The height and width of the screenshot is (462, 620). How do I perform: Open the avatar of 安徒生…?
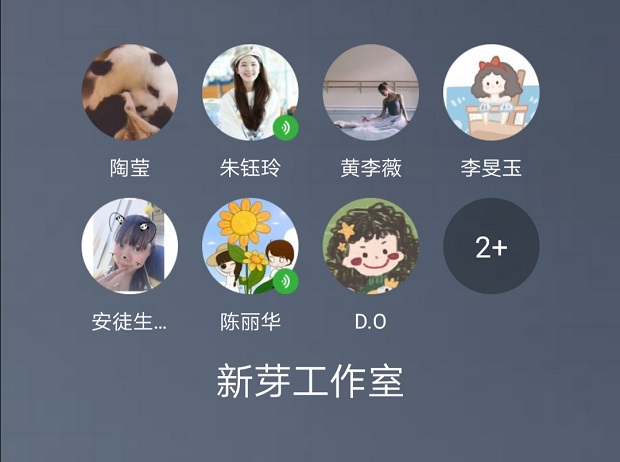click(130, 246)
